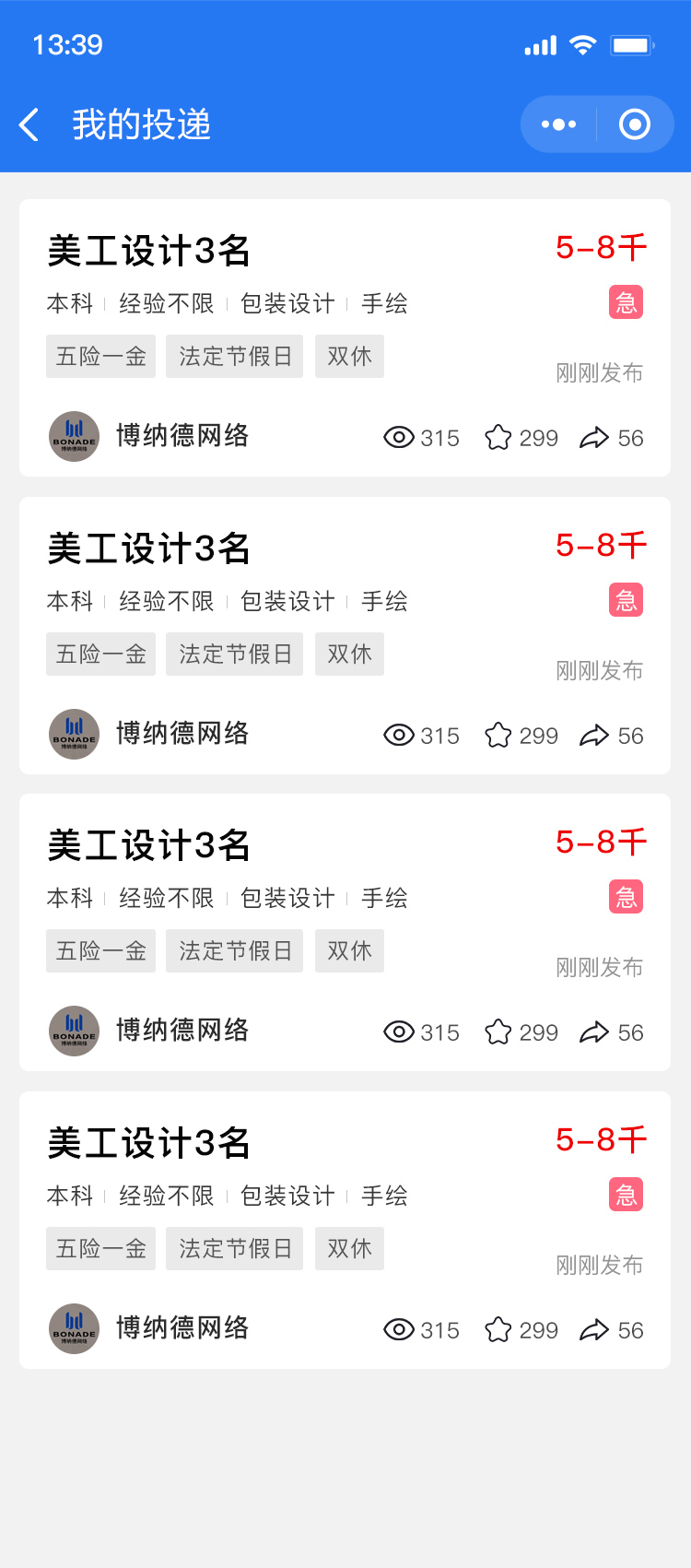
Task: Close the mini program with the circle button
Action: coord(635,124)
